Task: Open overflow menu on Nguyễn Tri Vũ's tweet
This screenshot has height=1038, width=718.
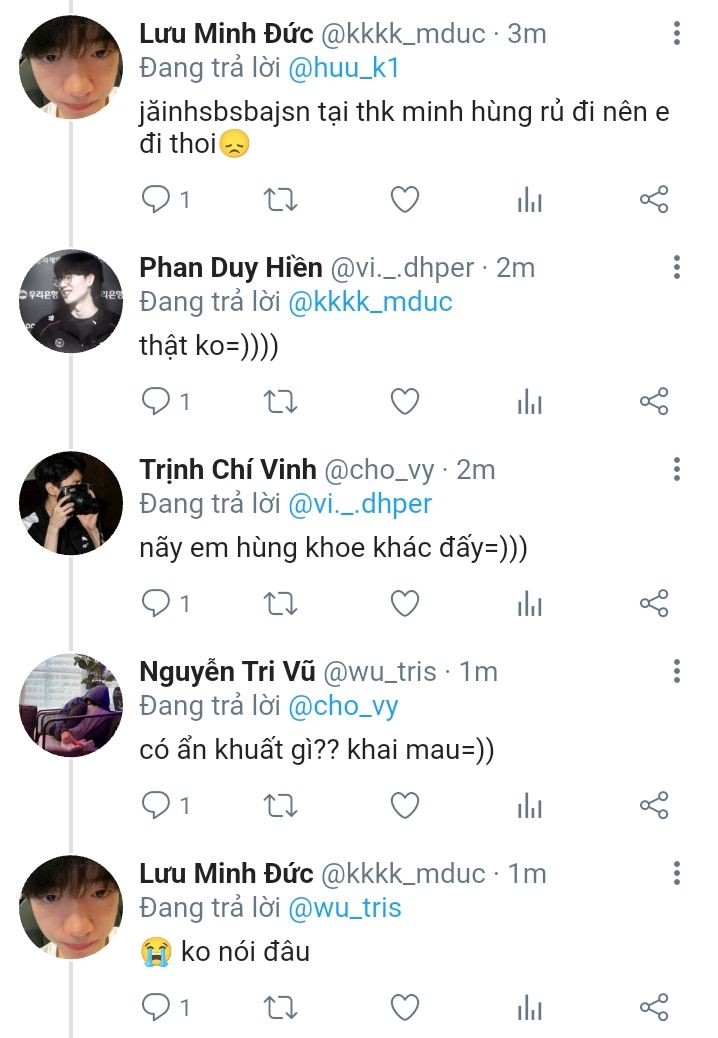Action: click(x=677, y=671)
